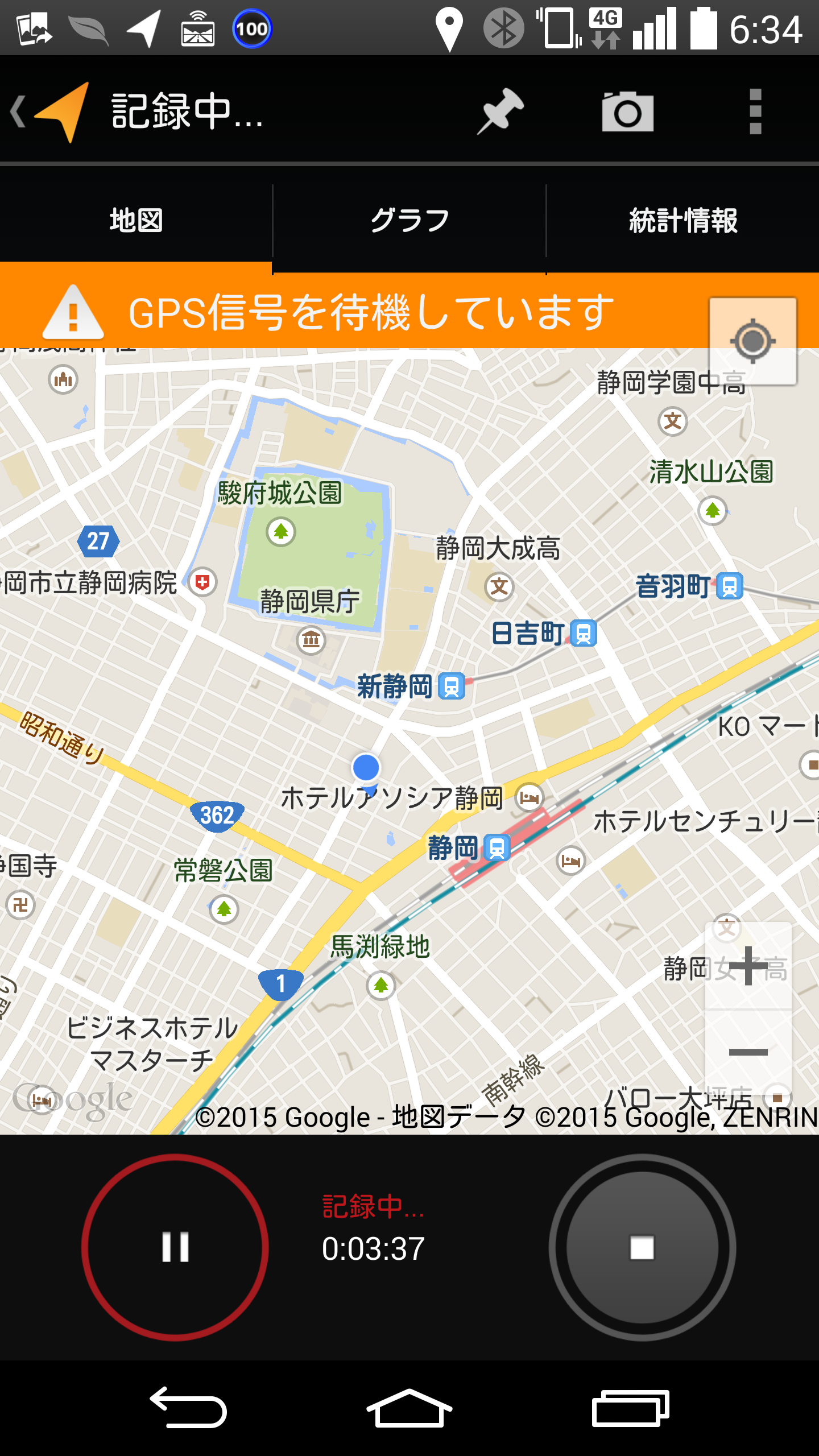This screenshot has width=819, height=1456.
Task: Add a pin marker to the track
Action: [x=500, y=111]
